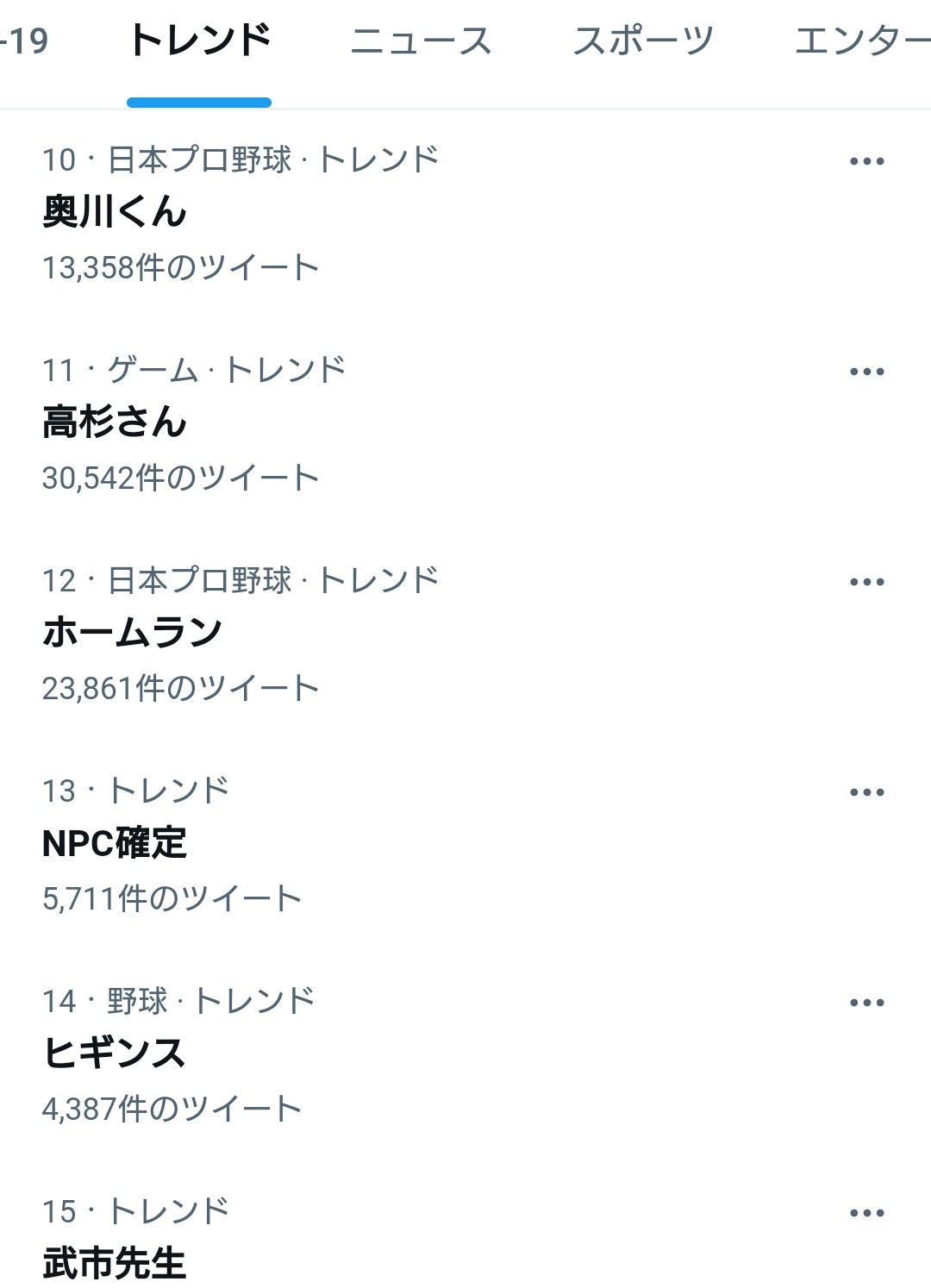Select the エンター tab
The image size is (931, 1288).
860,41
